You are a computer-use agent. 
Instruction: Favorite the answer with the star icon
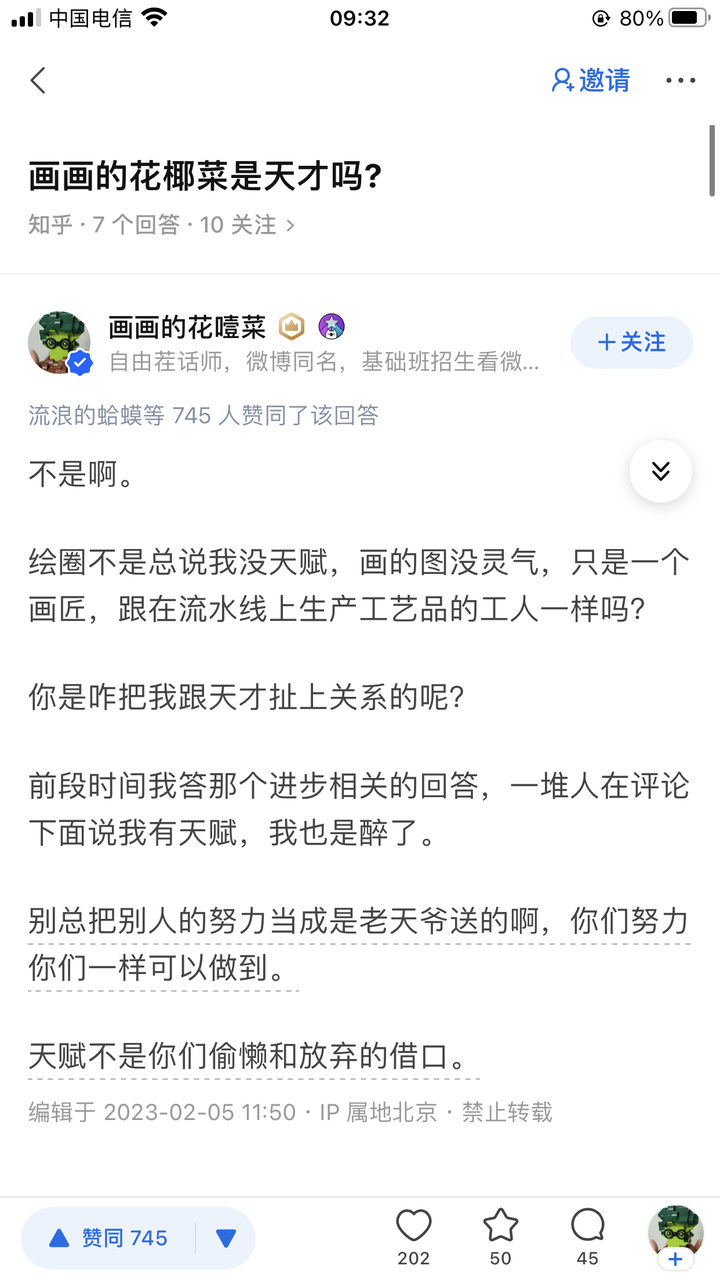click(500, 1237)
